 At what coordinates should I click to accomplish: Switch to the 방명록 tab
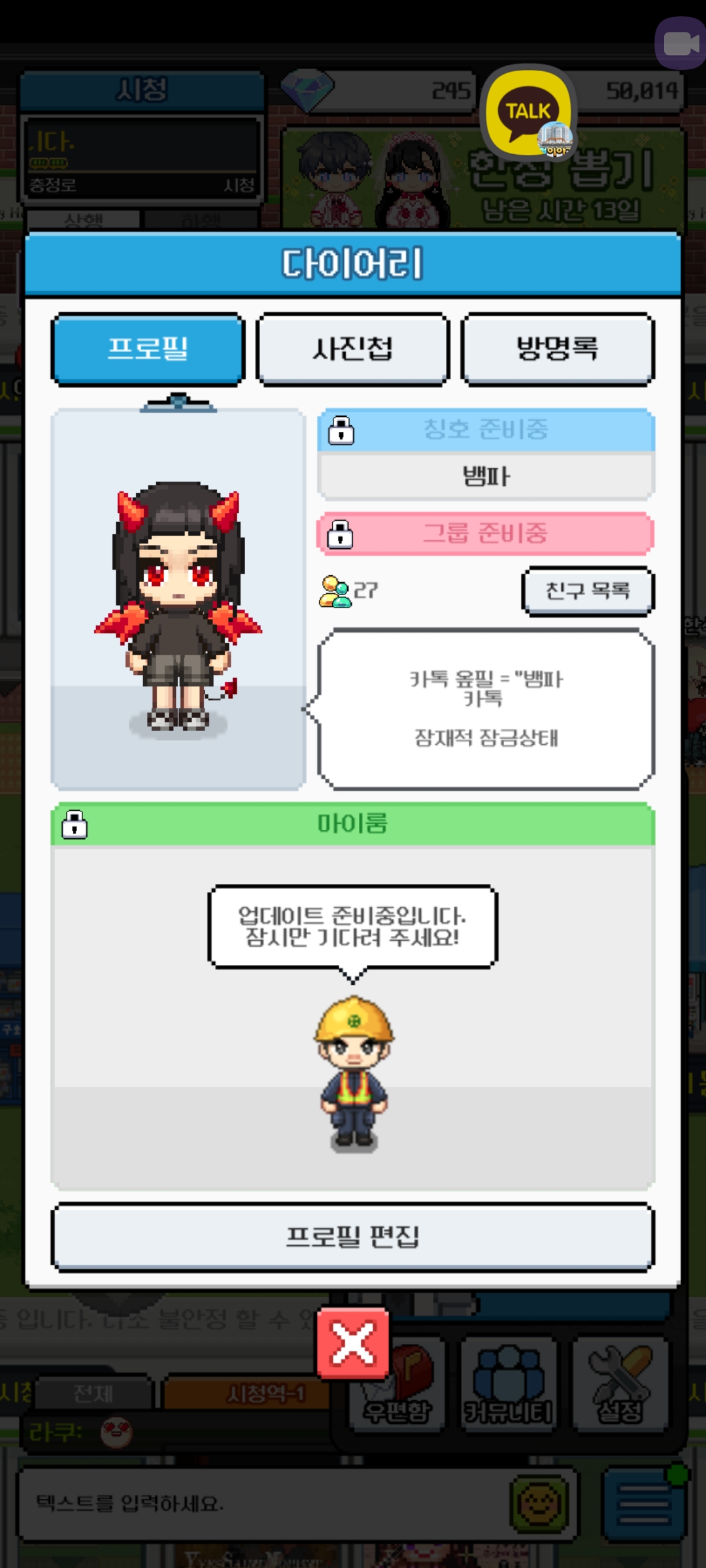[x=557, y=349]
